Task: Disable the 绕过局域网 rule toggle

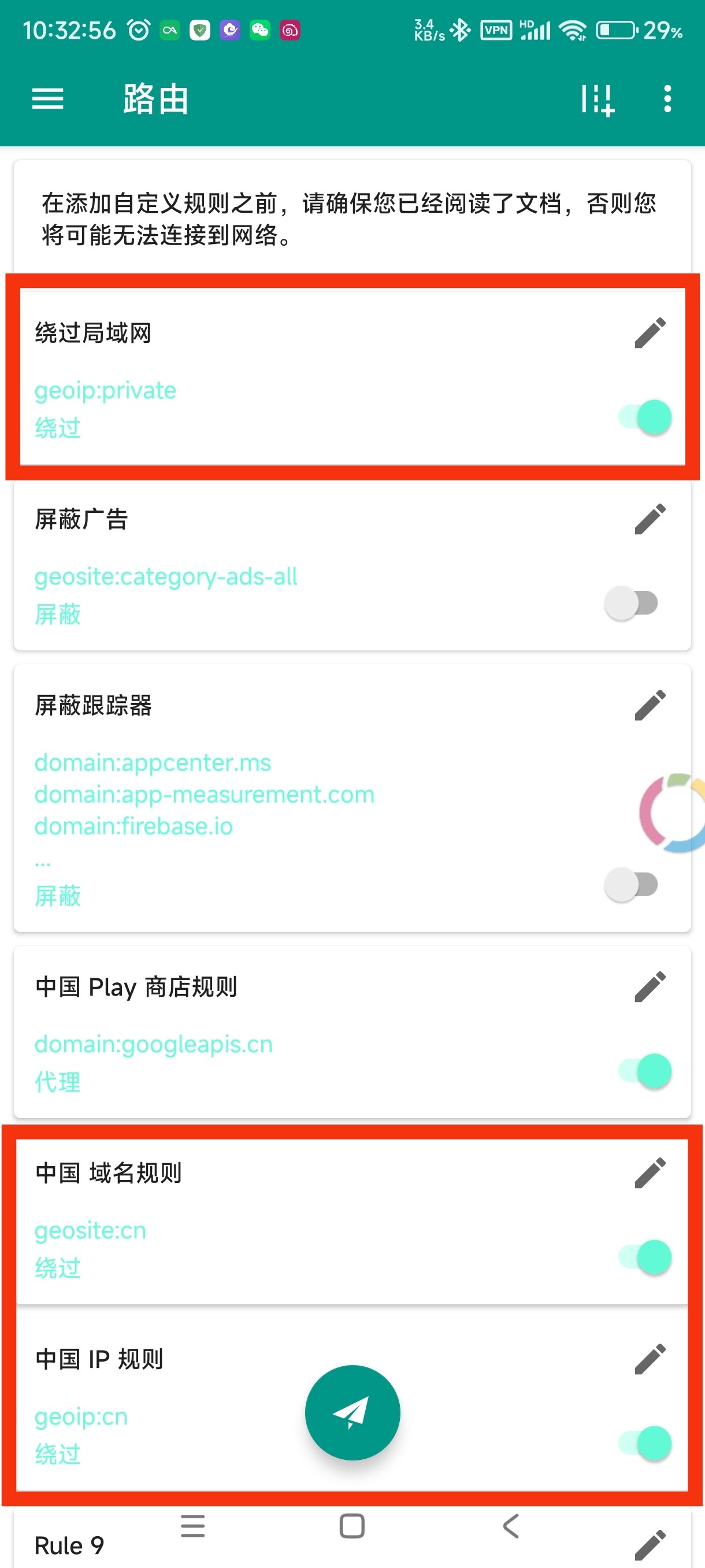Action: point(646,417)
